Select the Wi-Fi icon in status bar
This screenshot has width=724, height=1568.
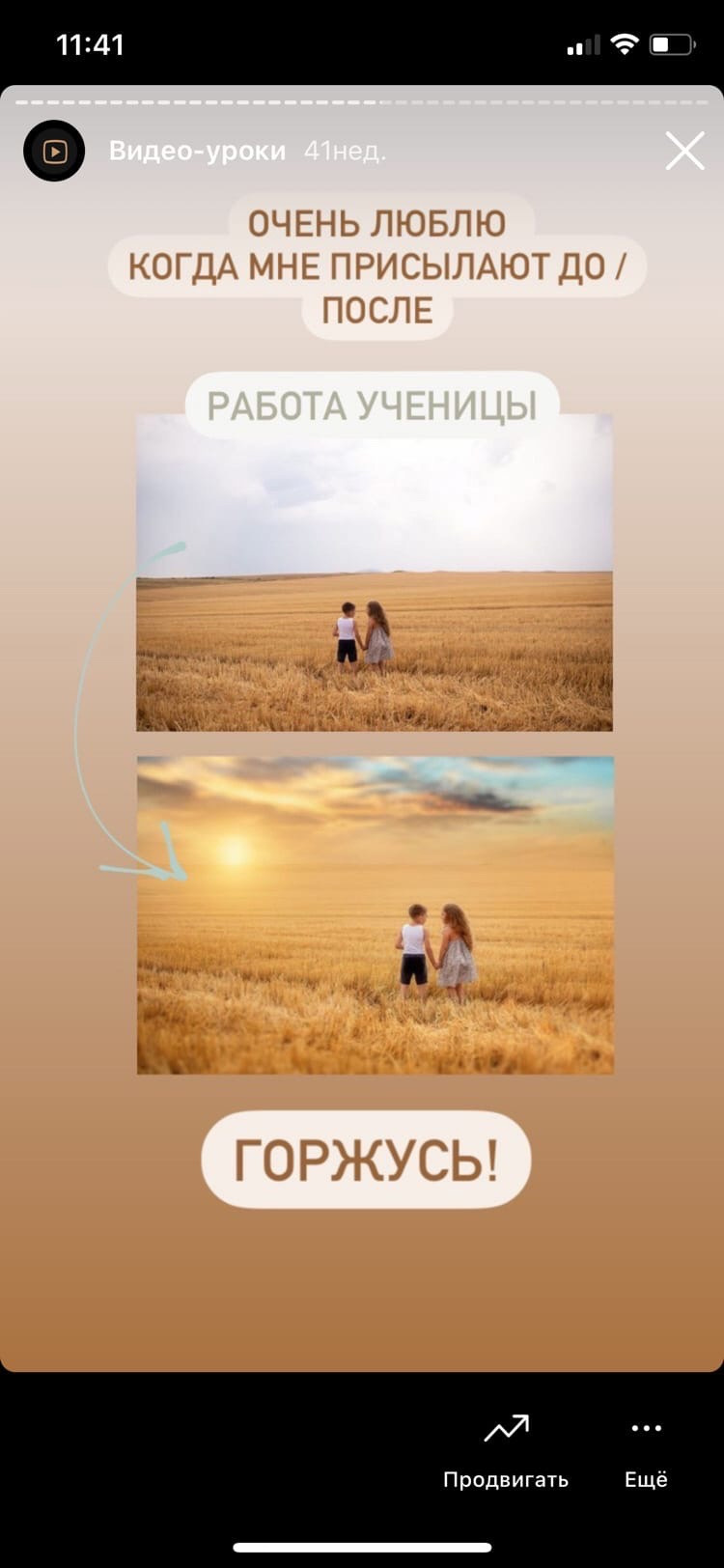624,43
